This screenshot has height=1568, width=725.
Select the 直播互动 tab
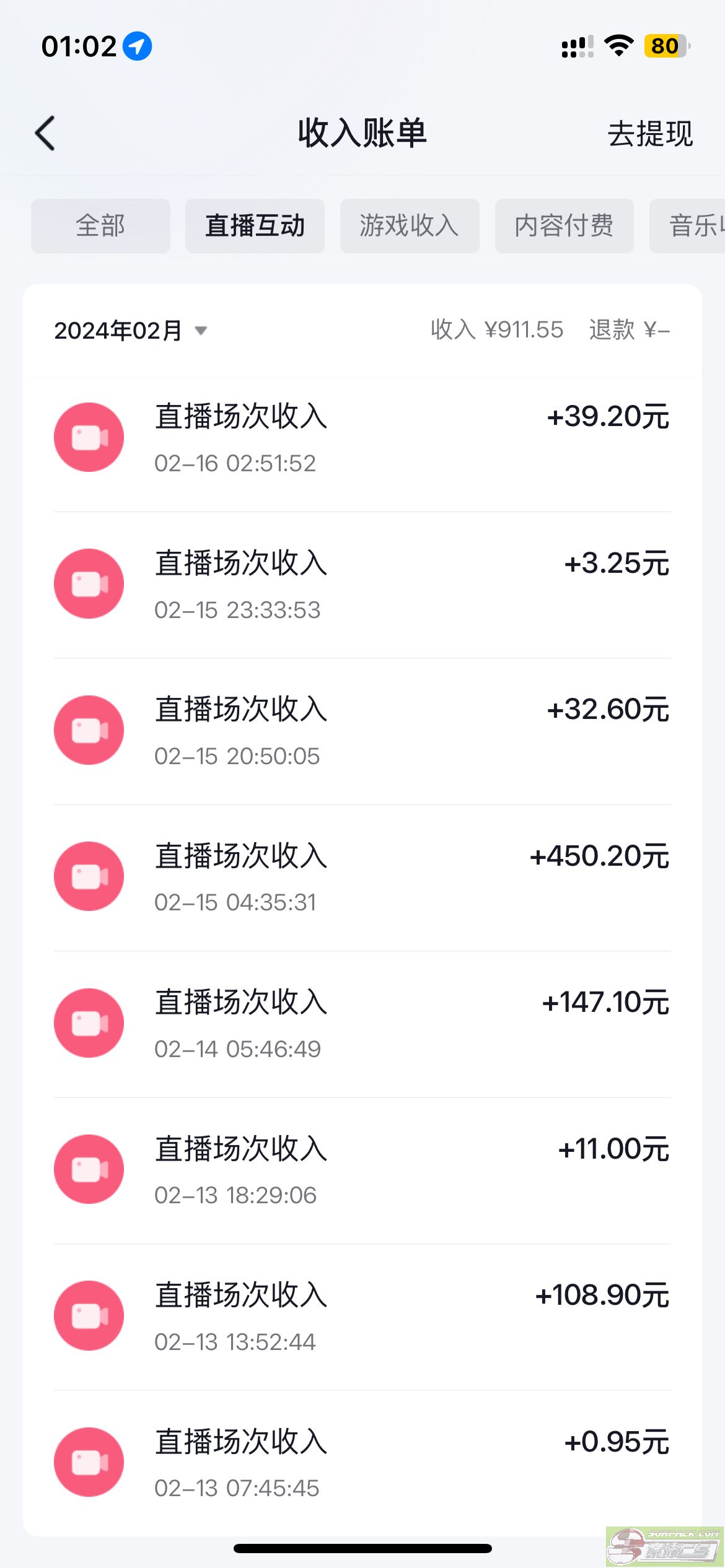(x=255, y=225)
